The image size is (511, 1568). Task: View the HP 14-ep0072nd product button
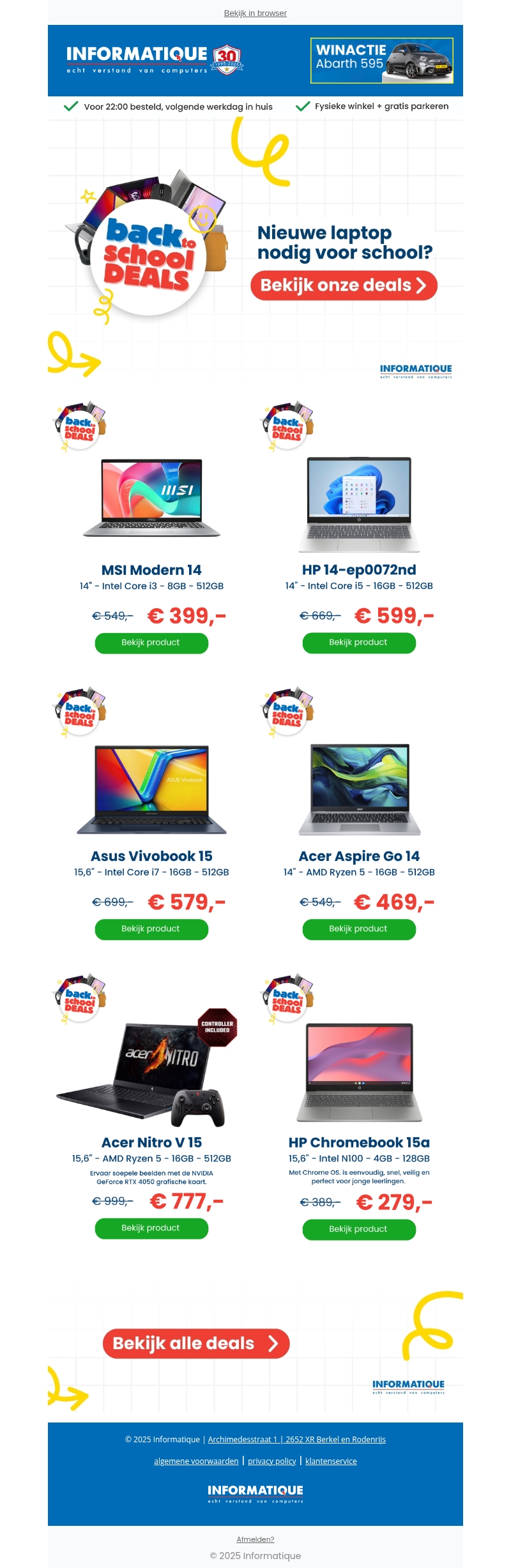[x=358, y=643]
